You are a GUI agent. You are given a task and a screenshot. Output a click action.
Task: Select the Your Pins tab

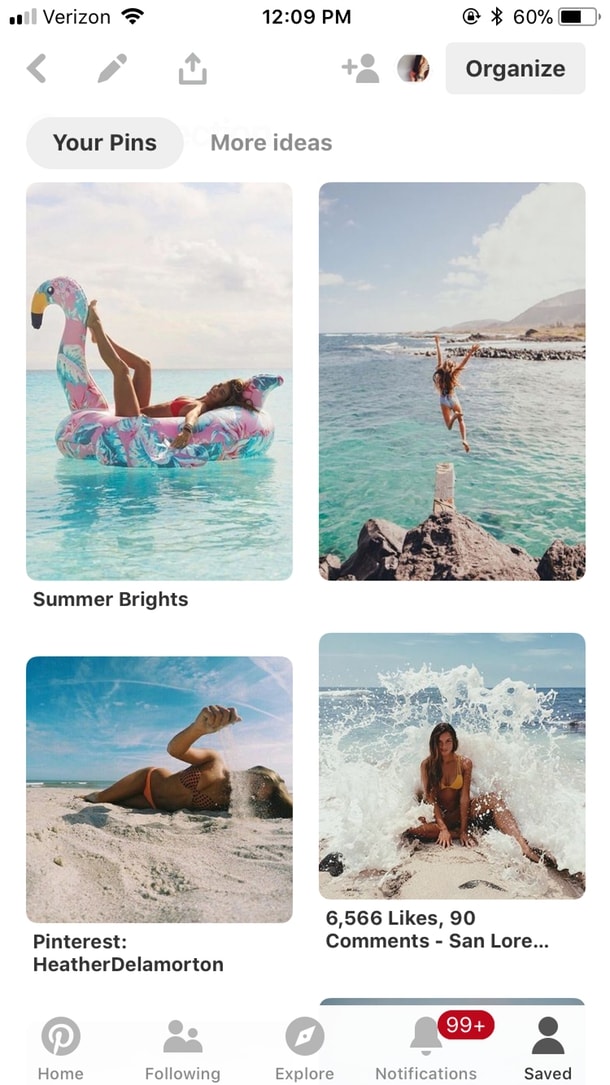tap(104, 143)
